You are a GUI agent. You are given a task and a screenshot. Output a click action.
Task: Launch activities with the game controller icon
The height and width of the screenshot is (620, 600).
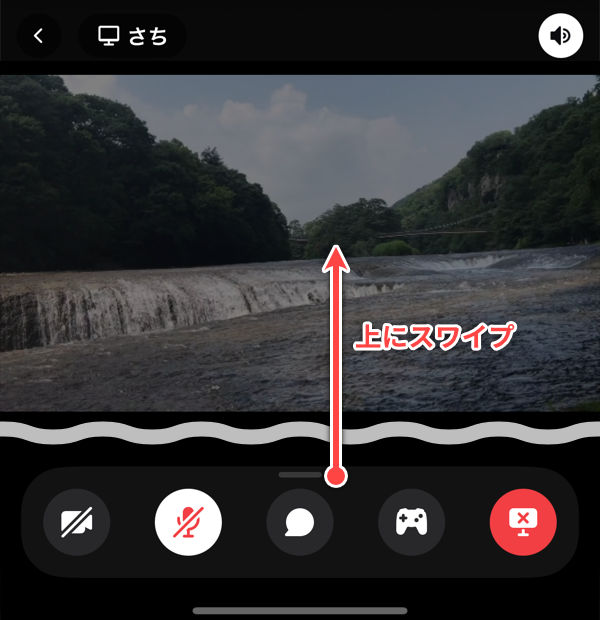[411, 522]
